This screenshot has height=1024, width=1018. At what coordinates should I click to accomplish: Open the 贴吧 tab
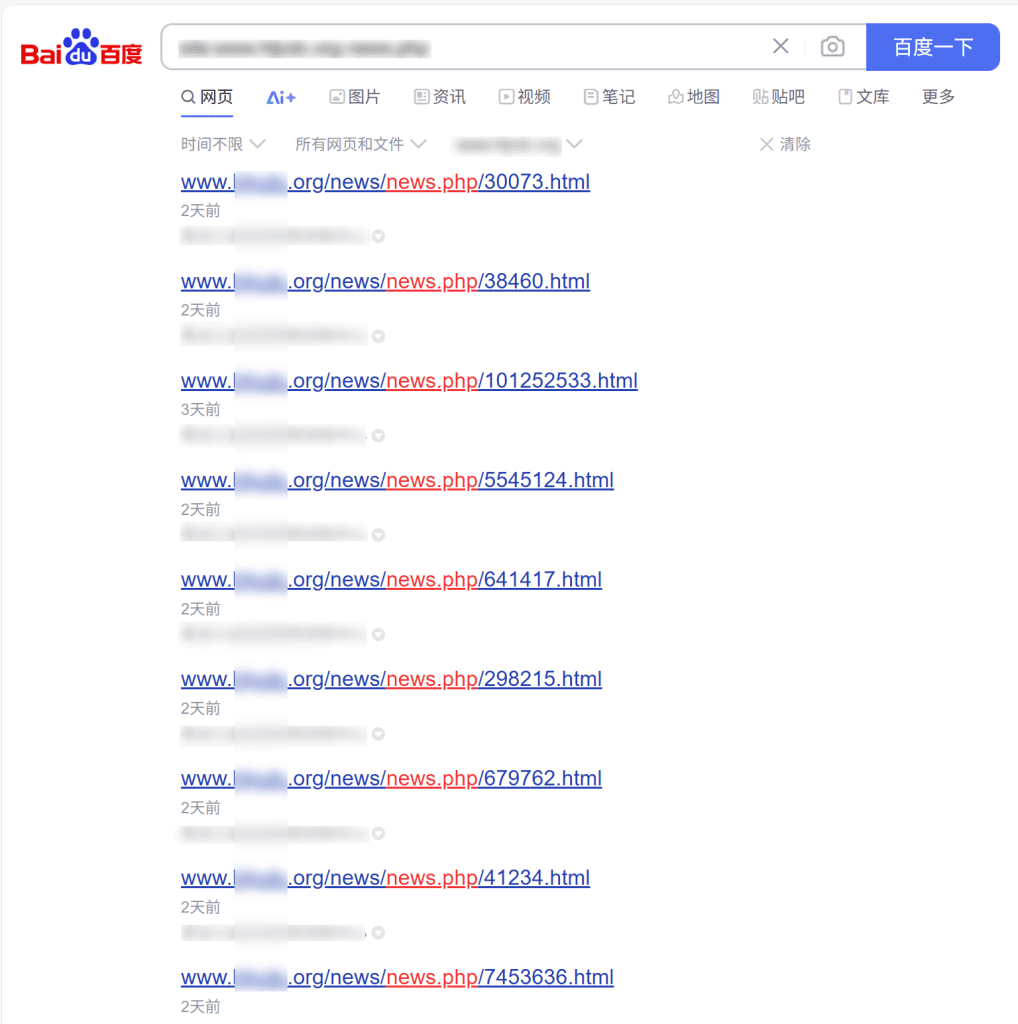(779, 97)
